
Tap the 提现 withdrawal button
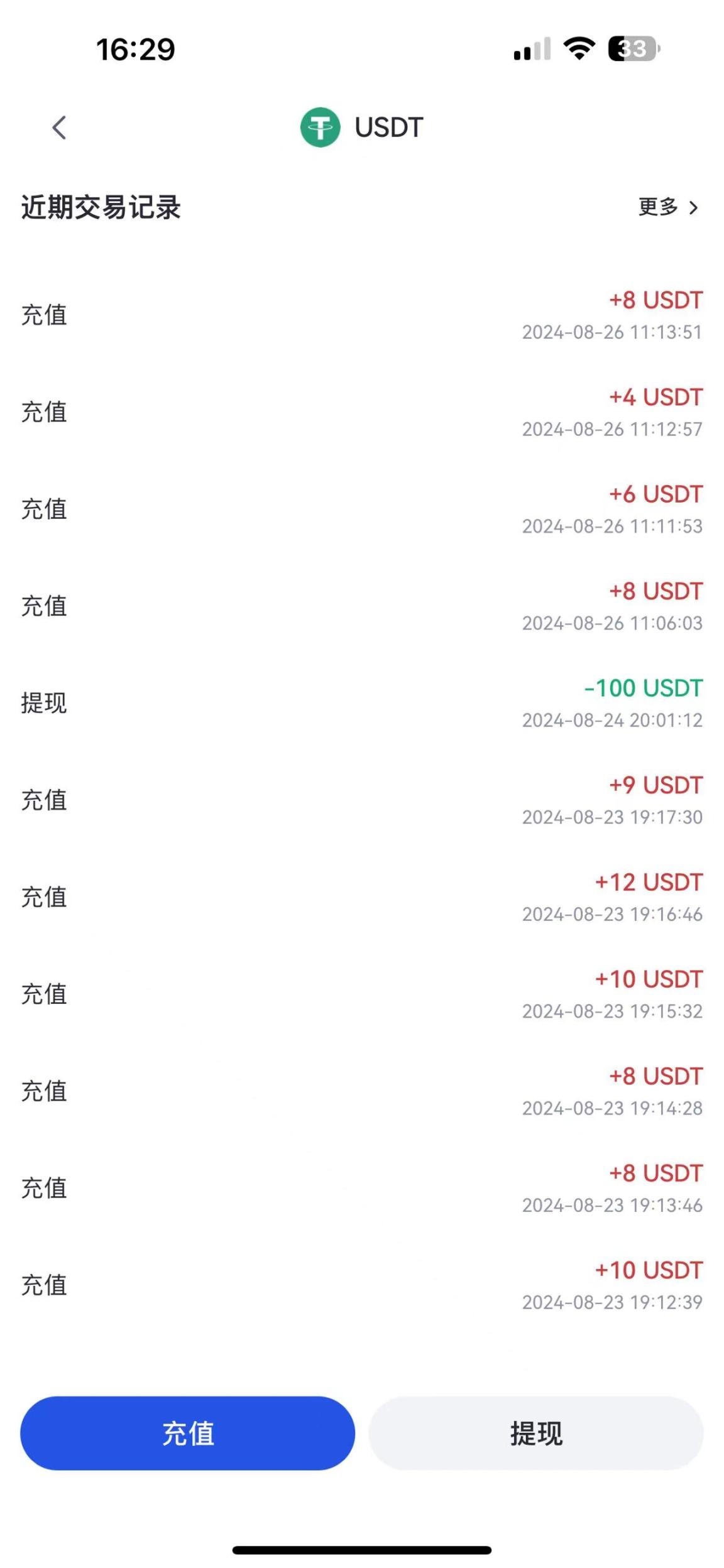(536, 1434)
